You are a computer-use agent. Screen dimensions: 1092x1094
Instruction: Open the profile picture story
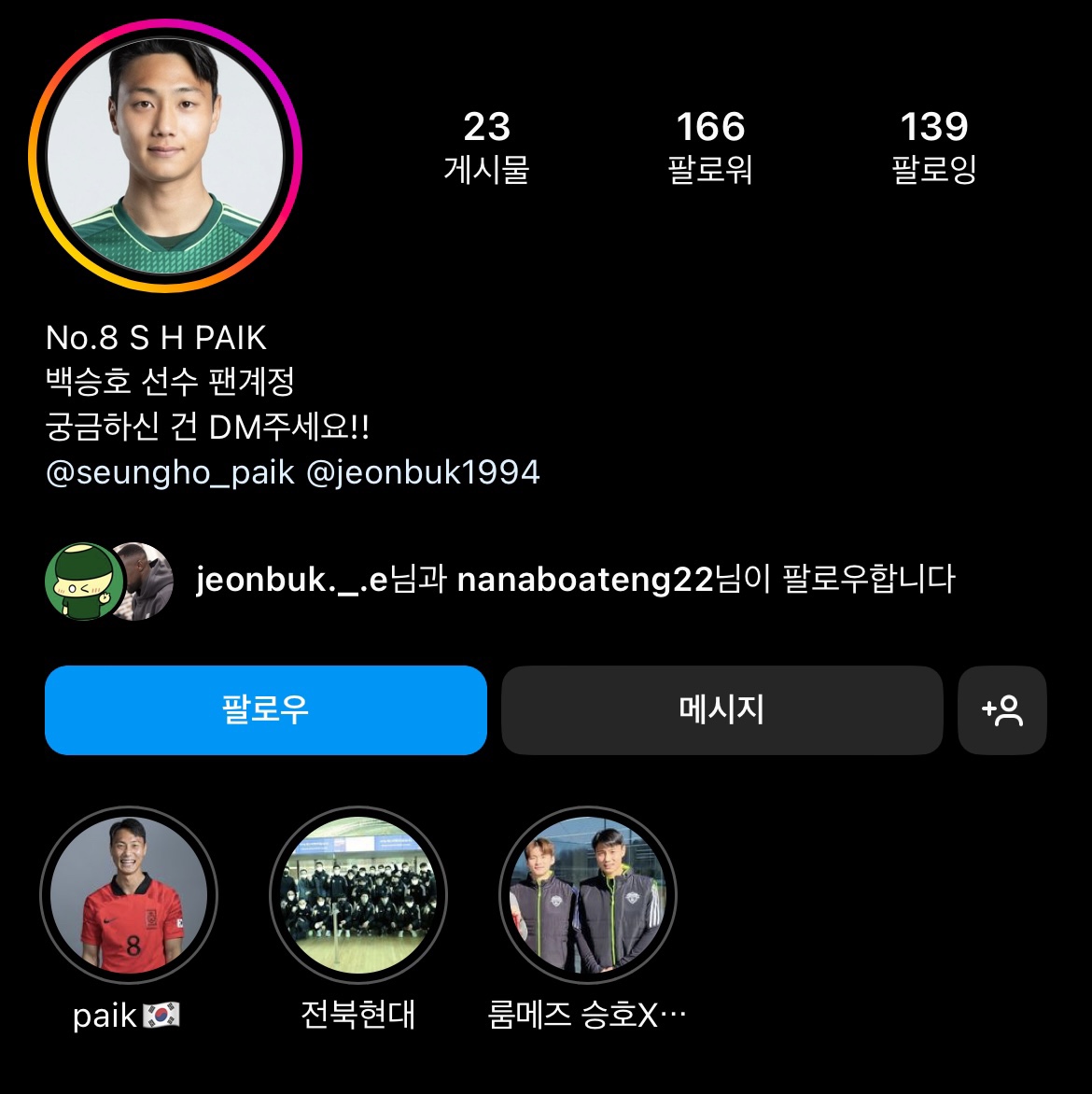click(x=165, y=156)
